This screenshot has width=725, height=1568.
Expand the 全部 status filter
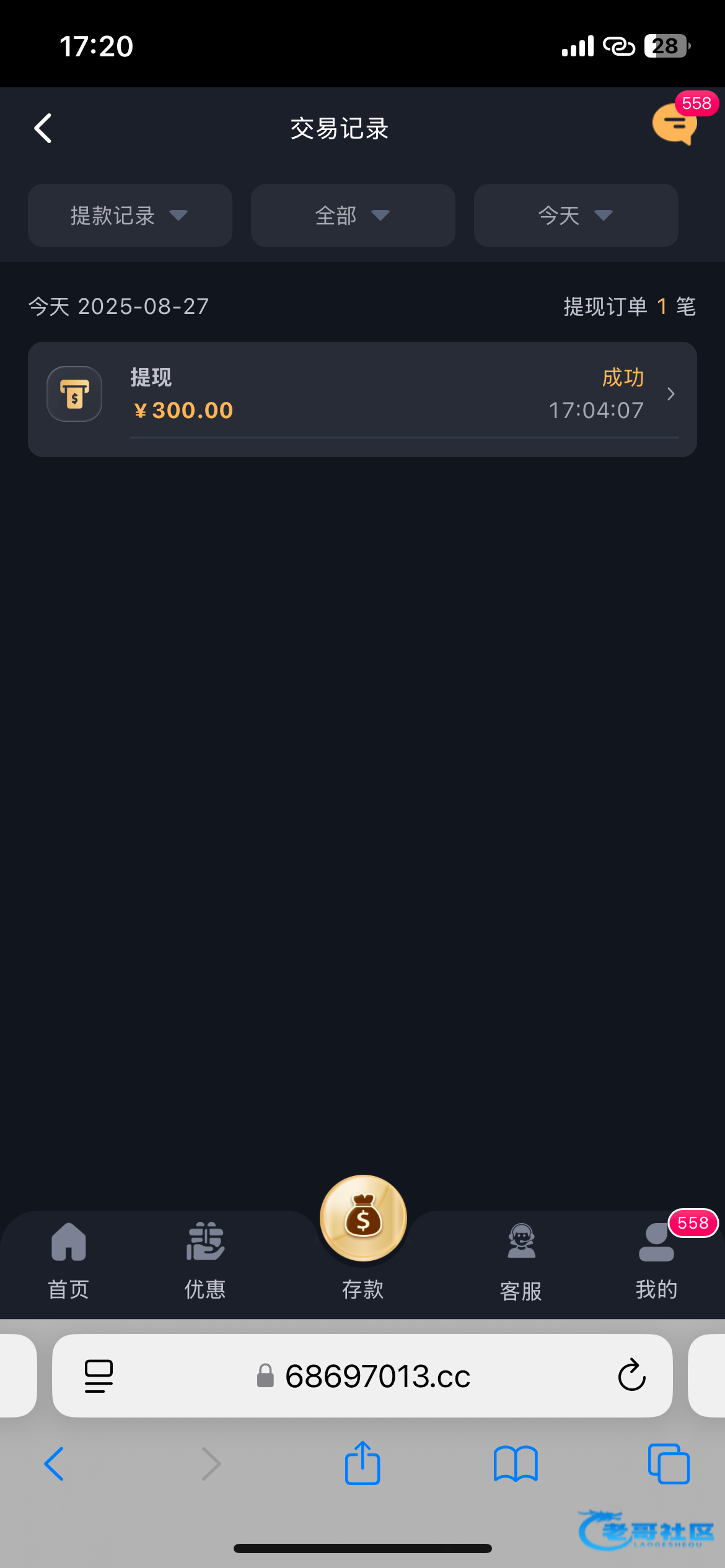pos(353,216)
